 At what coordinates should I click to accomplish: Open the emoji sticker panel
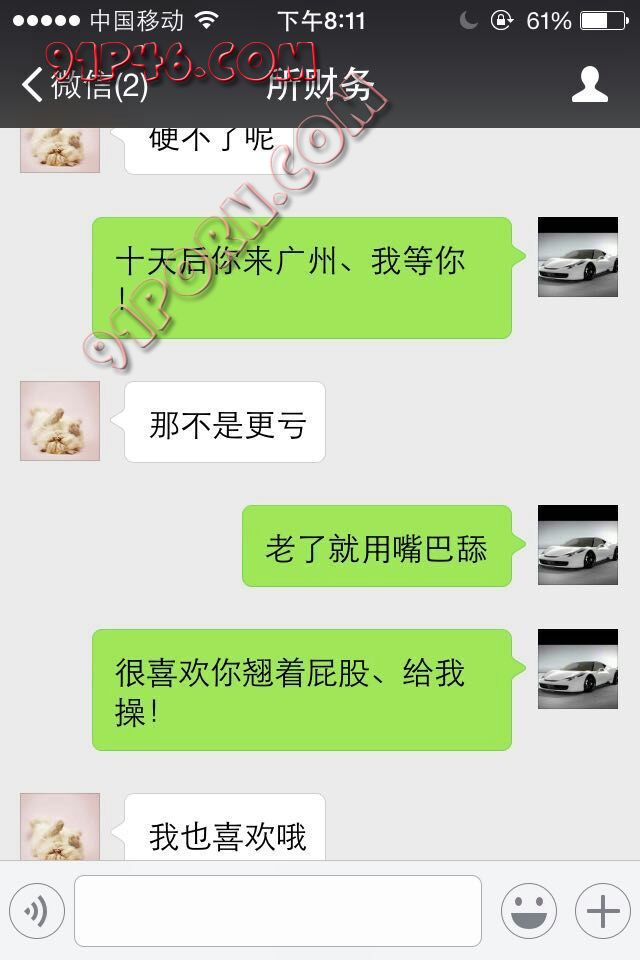tap(529, 911)
